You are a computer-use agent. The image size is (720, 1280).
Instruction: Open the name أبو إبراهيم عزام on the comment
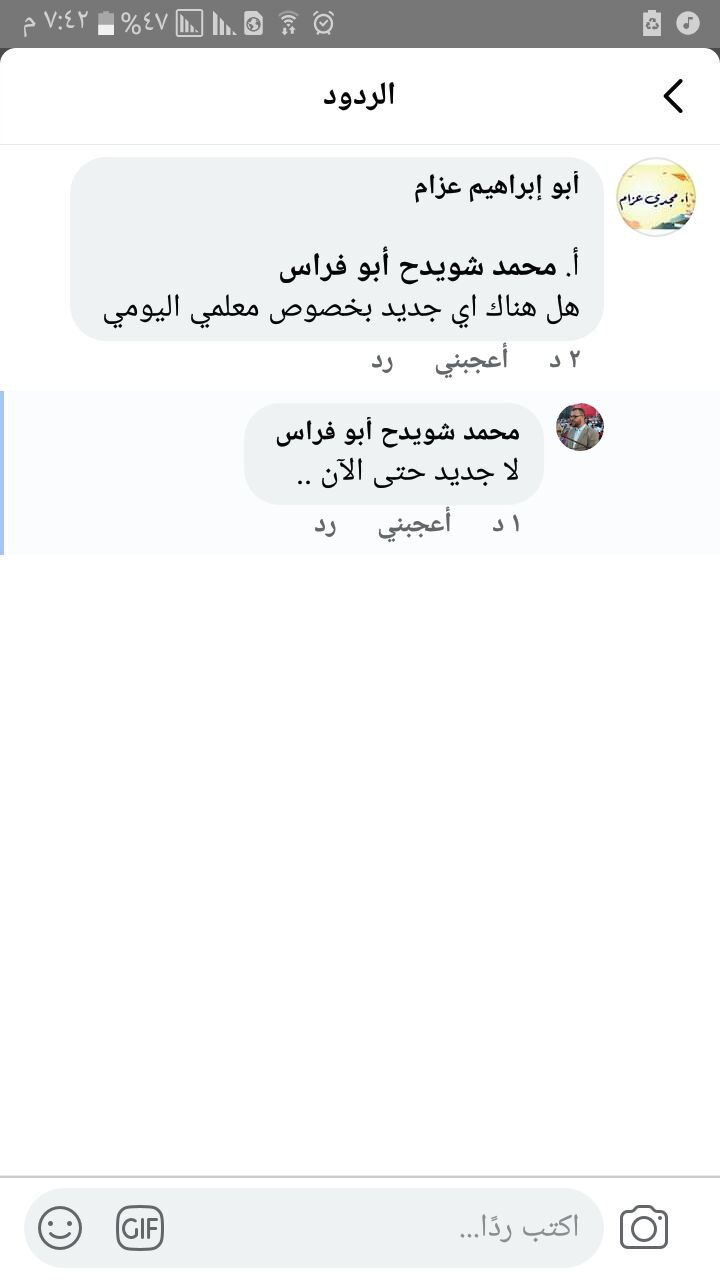click(x=497, y=188)
